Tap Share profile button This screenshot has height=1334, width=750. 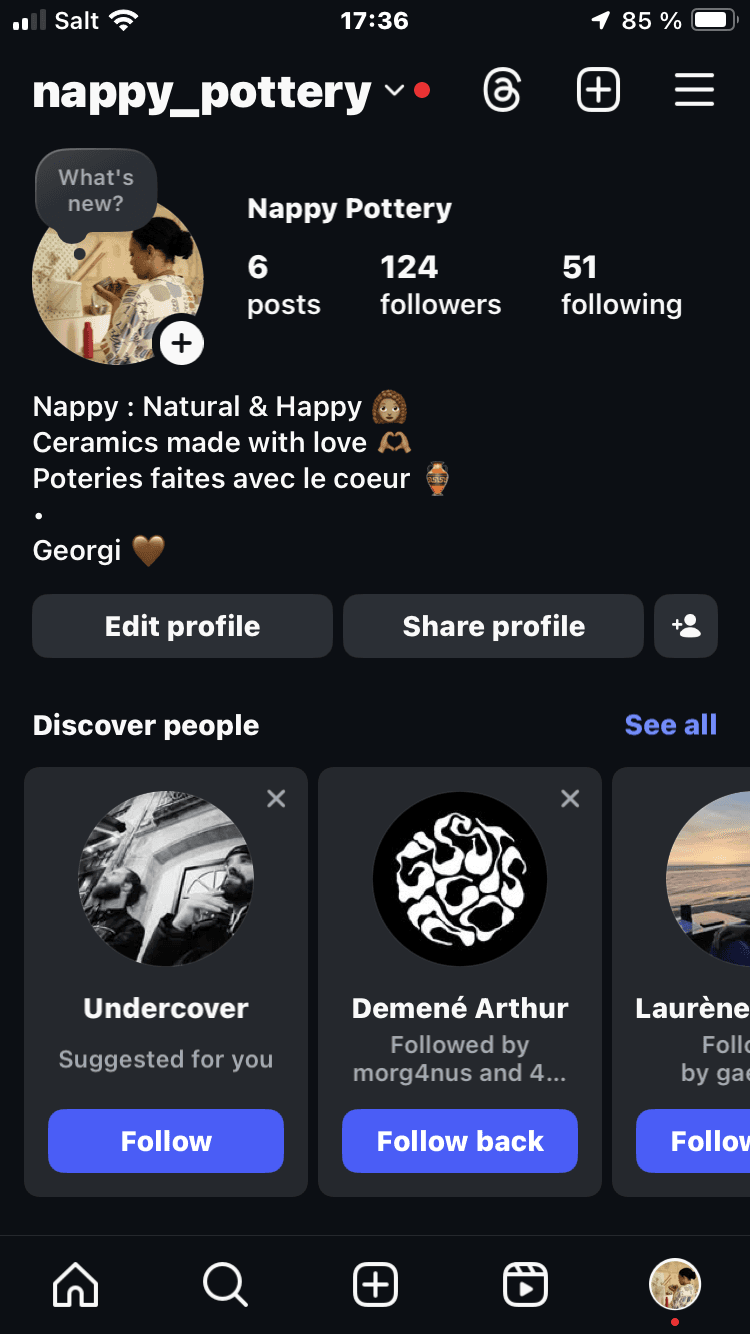[x=493, y=626]
